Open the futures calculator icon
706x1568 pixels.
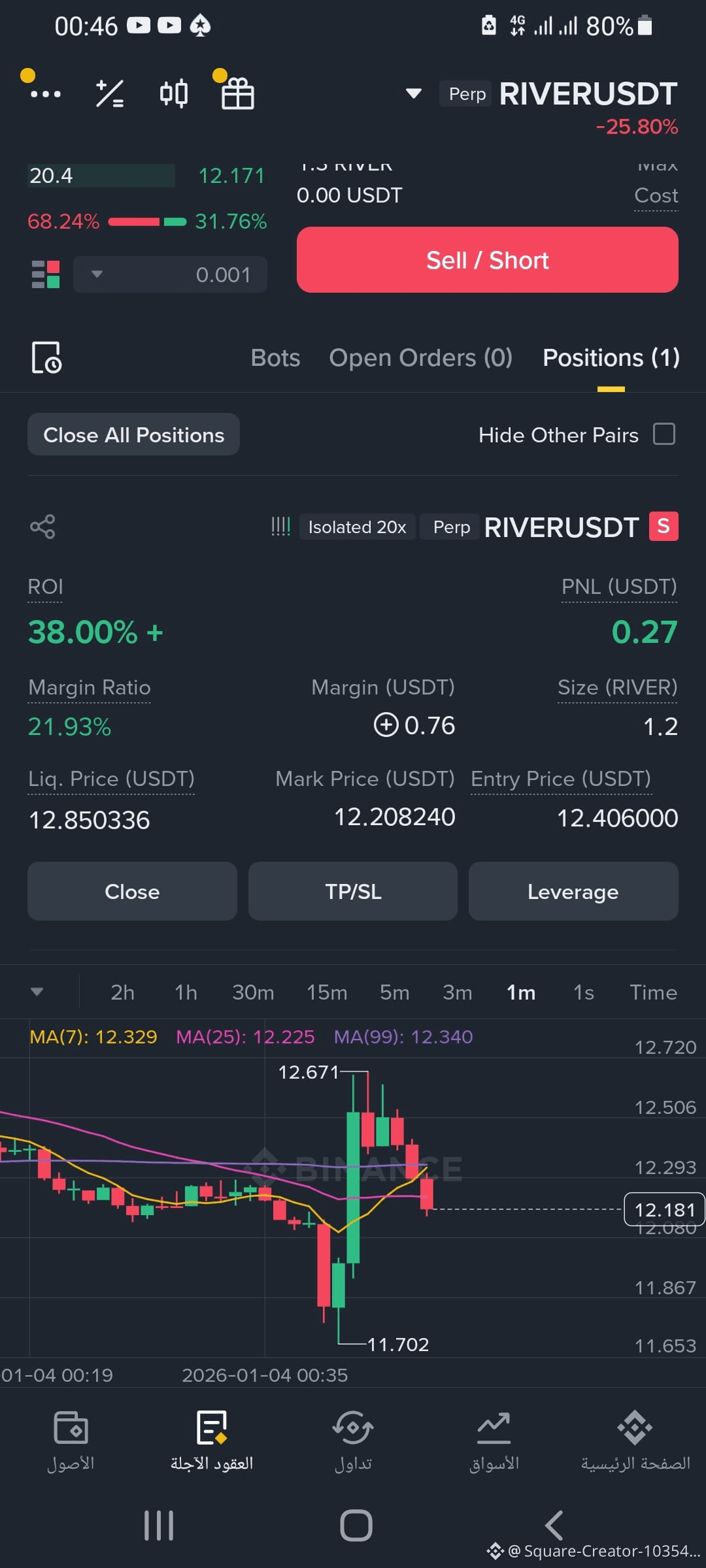[x=110, y=94]
